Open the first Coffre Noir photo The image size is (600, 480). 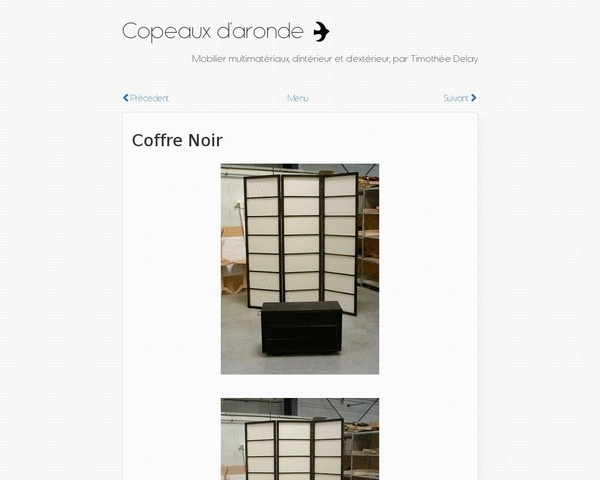pyautogui.click(x=299, y=269)
